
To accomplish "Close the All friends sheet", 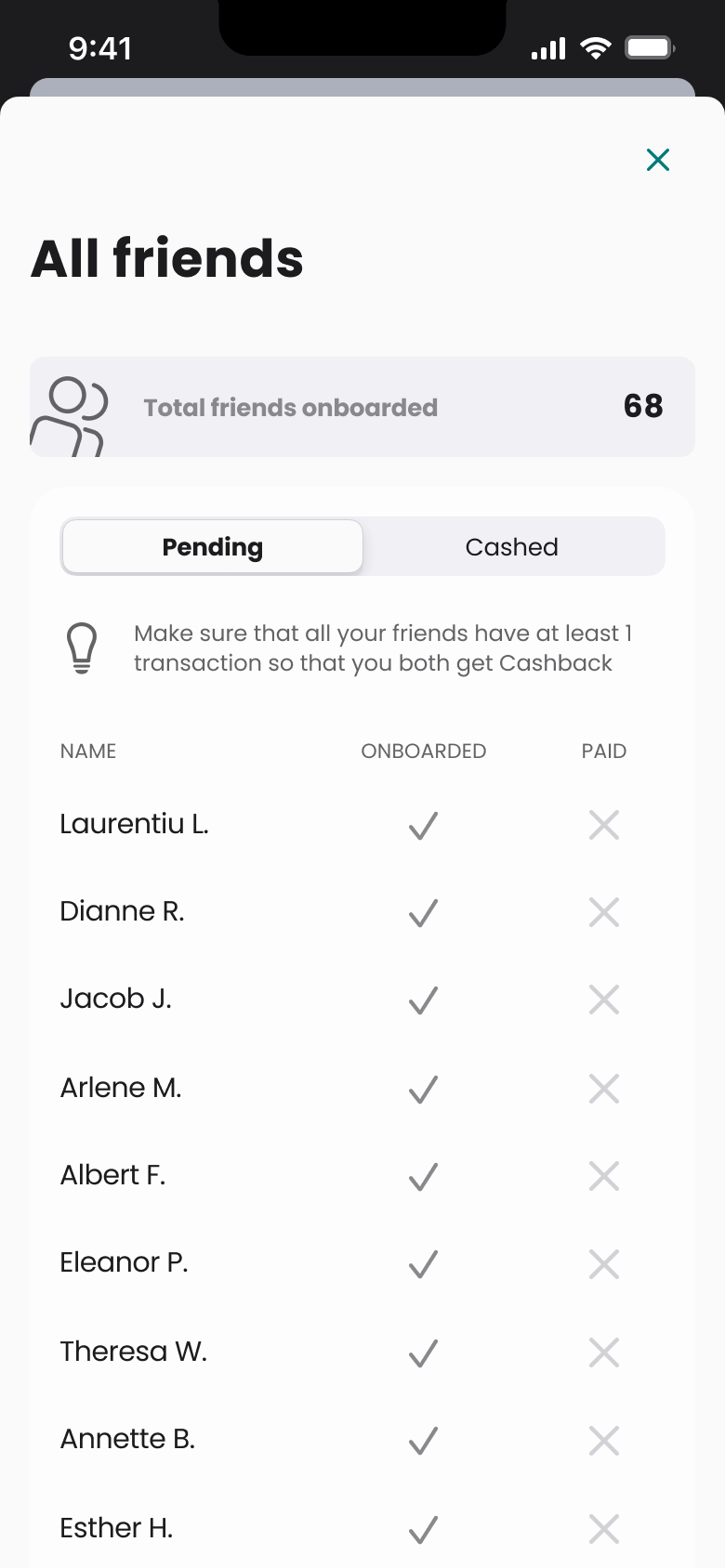I will pyautogui.click(x=658, y=160).
